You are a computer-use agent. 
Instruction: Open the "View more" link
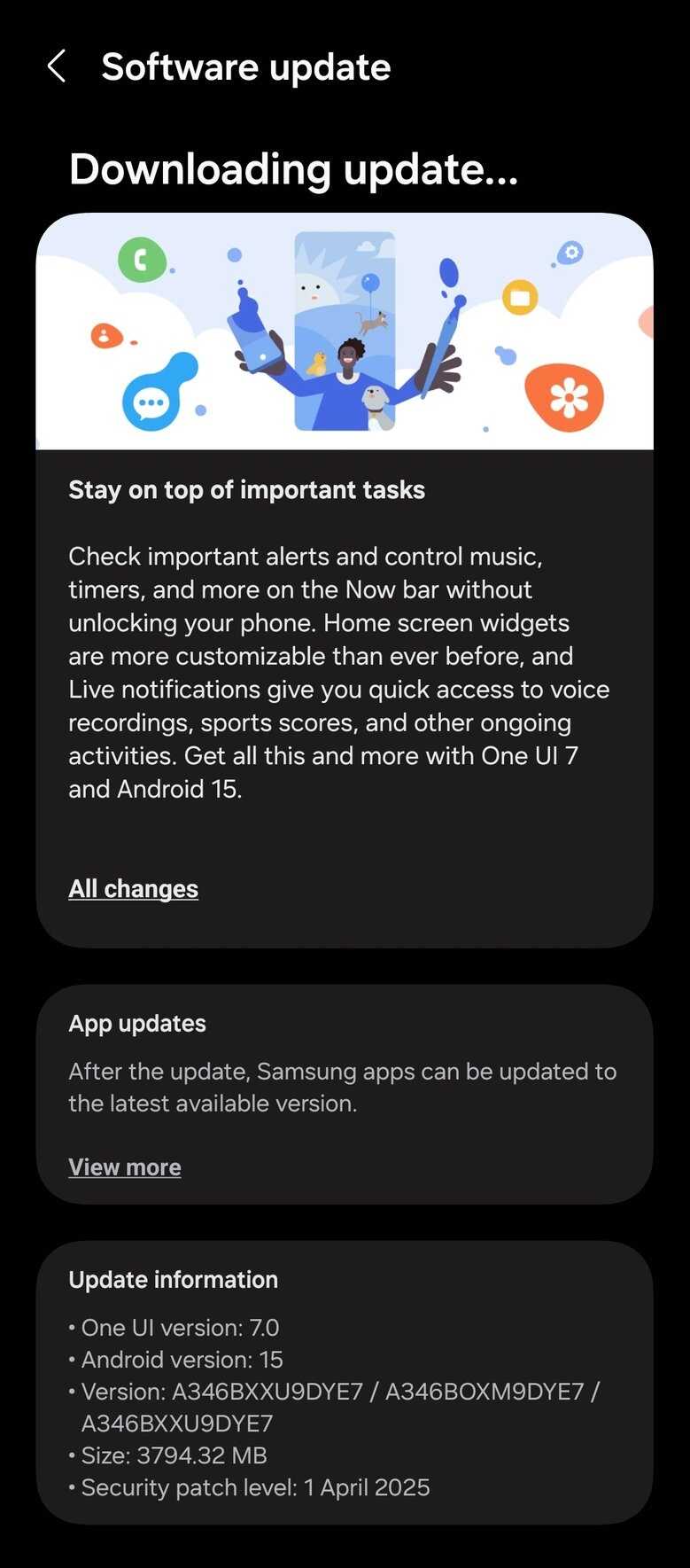coord(125,1167)
